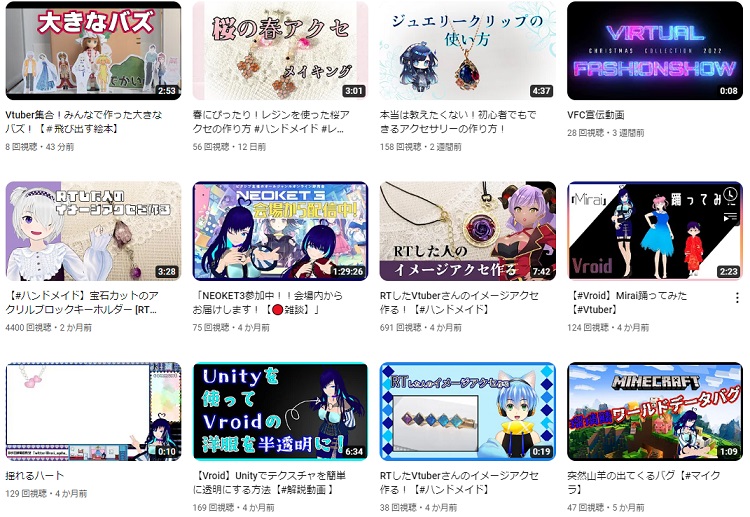Tap the watch later clock on Mirai踊ってみた

point(730,193)
